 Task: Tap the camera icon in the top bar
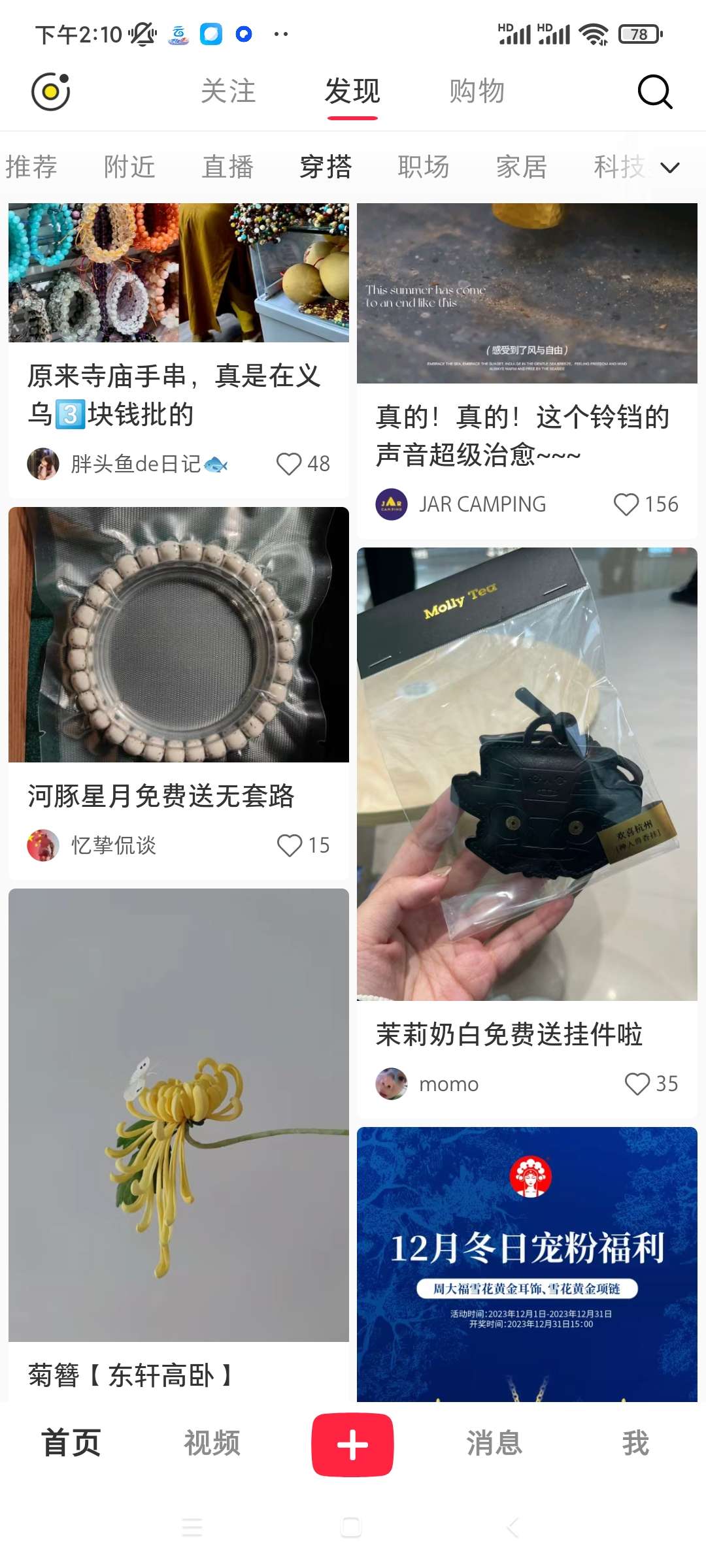coord(51,91)
